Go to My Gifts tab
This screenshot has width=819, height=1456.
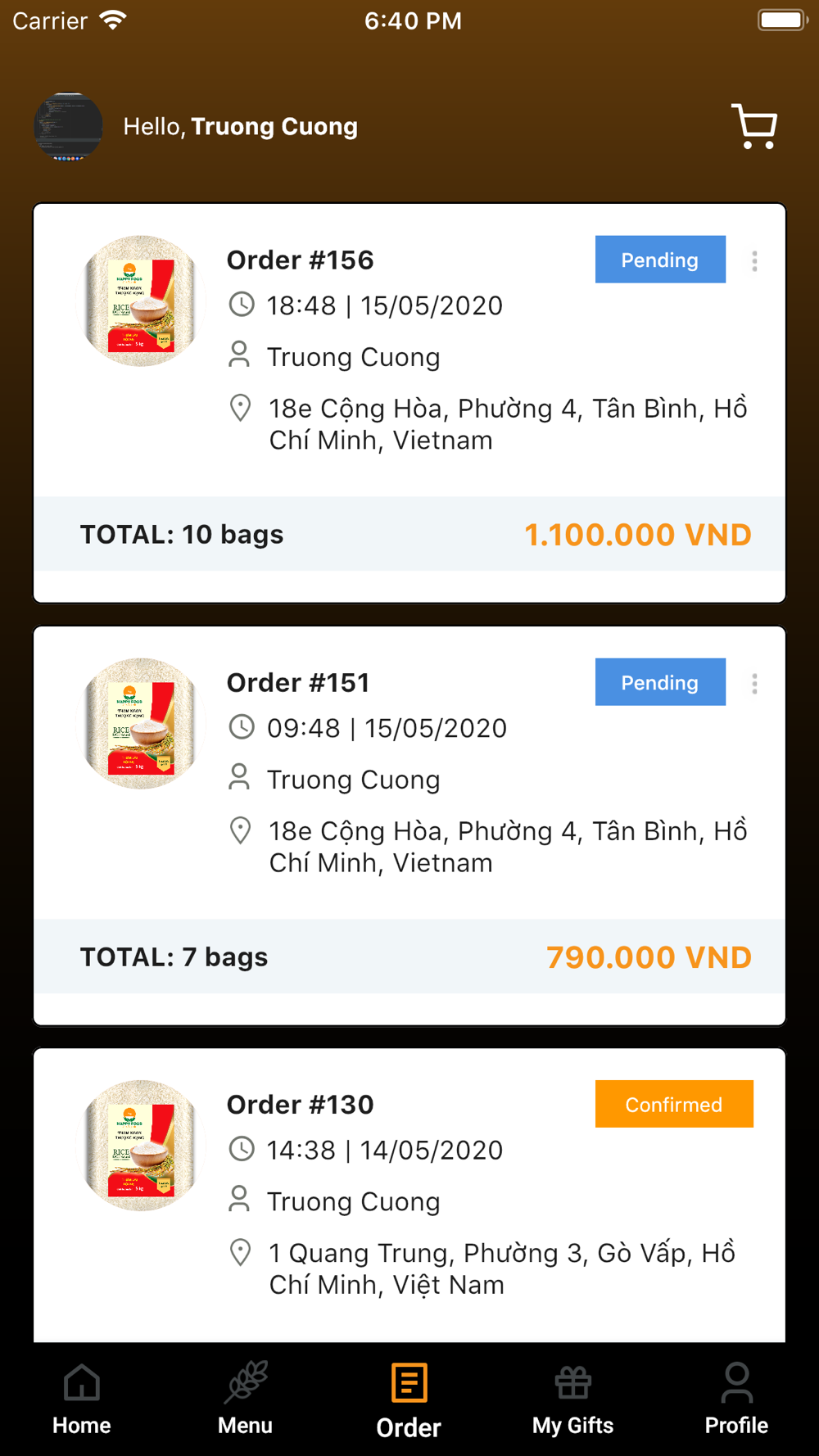[x=572, y=1399]
